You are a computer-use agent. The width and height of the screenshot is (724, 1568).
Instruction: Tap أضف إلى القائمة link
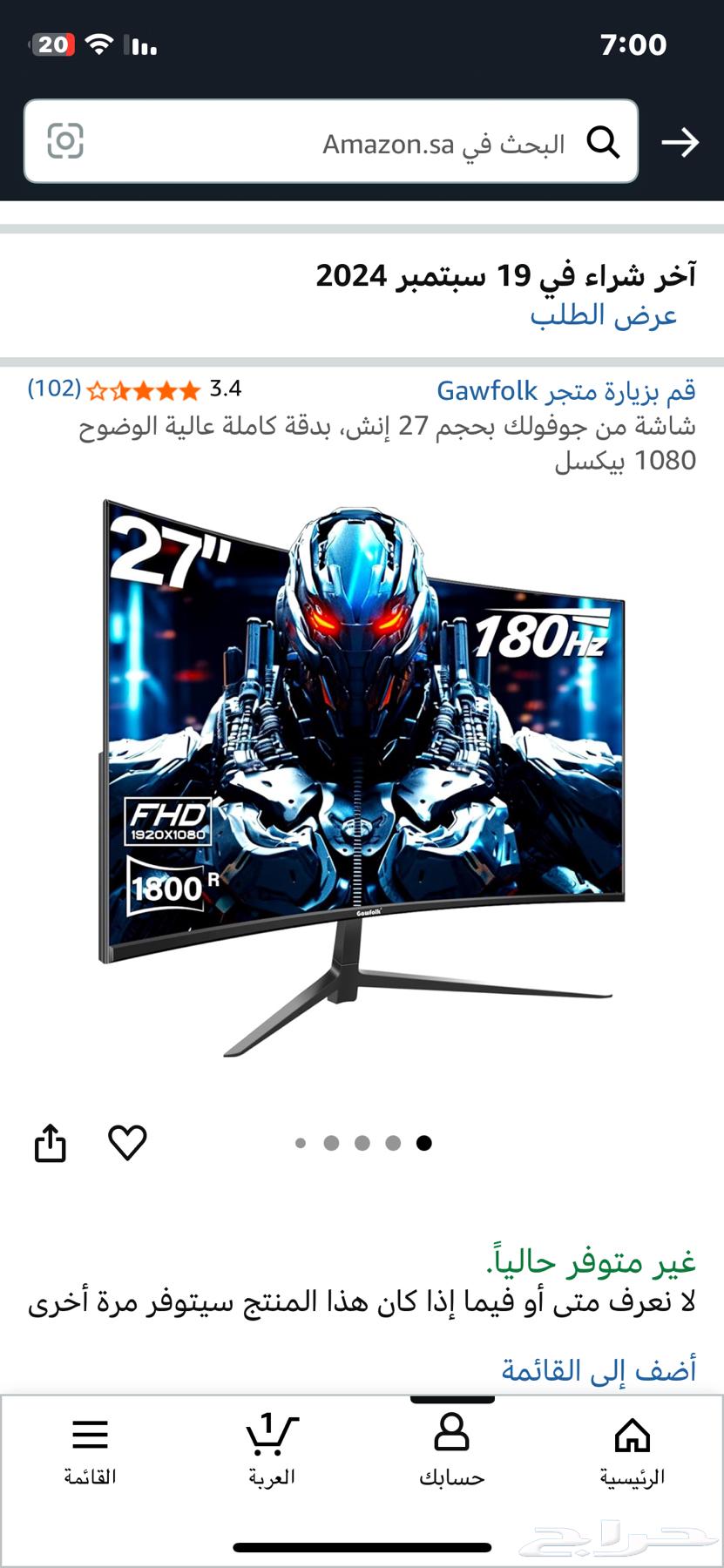click(599, 1369)
